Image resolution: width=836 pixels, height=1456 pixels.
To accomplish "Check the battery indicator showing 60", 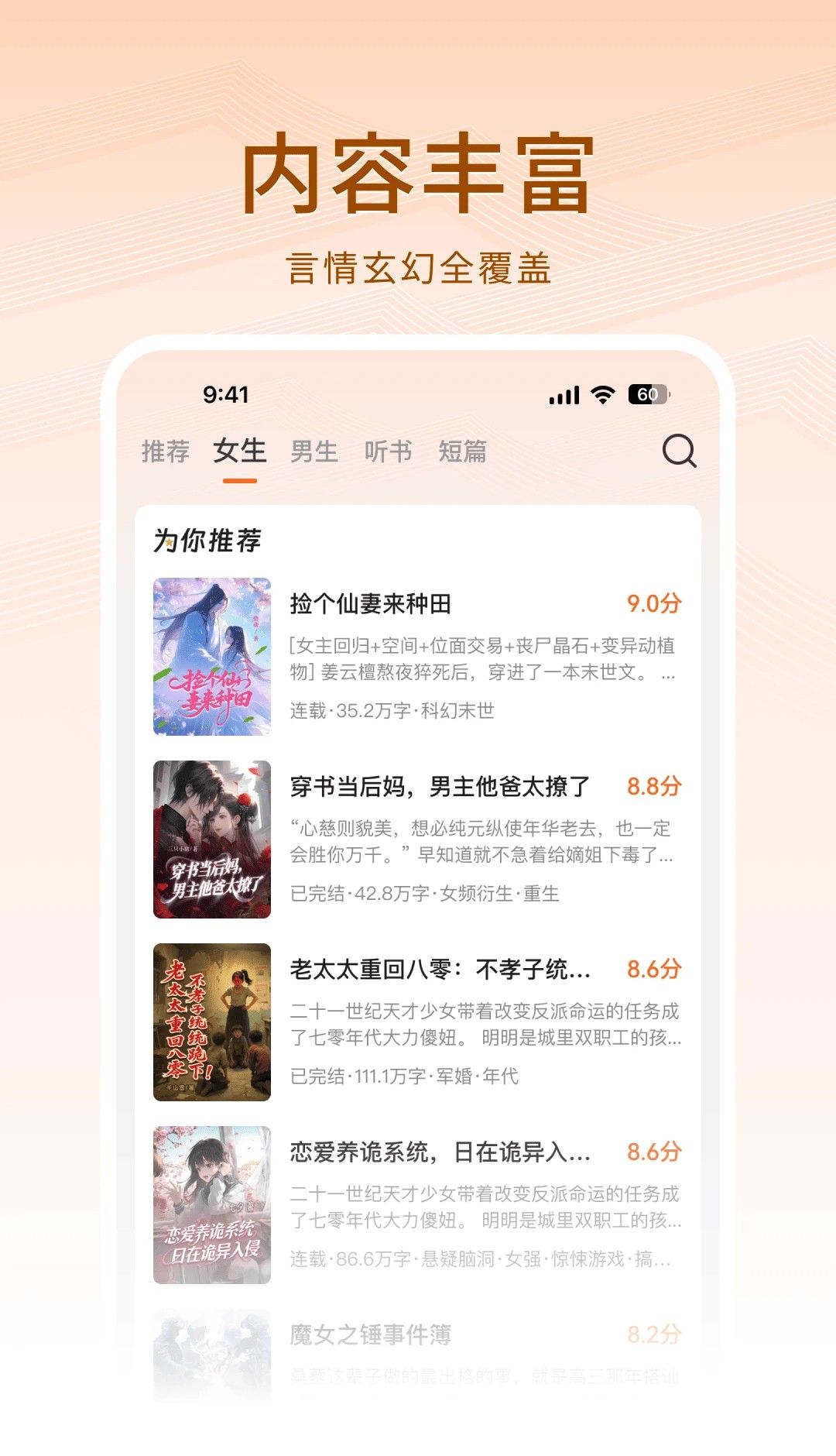I will click(x=647, y=395).
